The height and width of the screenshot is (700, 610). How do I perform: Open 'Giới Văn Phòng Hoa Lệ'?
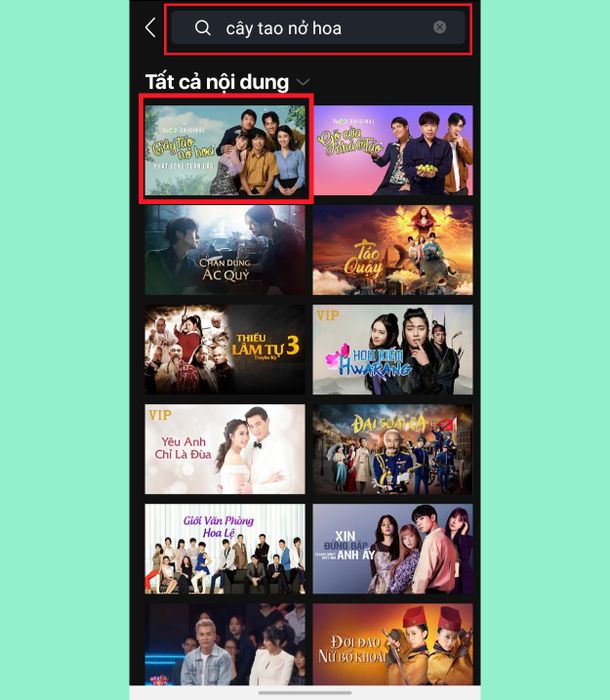(x=225, y=549)
